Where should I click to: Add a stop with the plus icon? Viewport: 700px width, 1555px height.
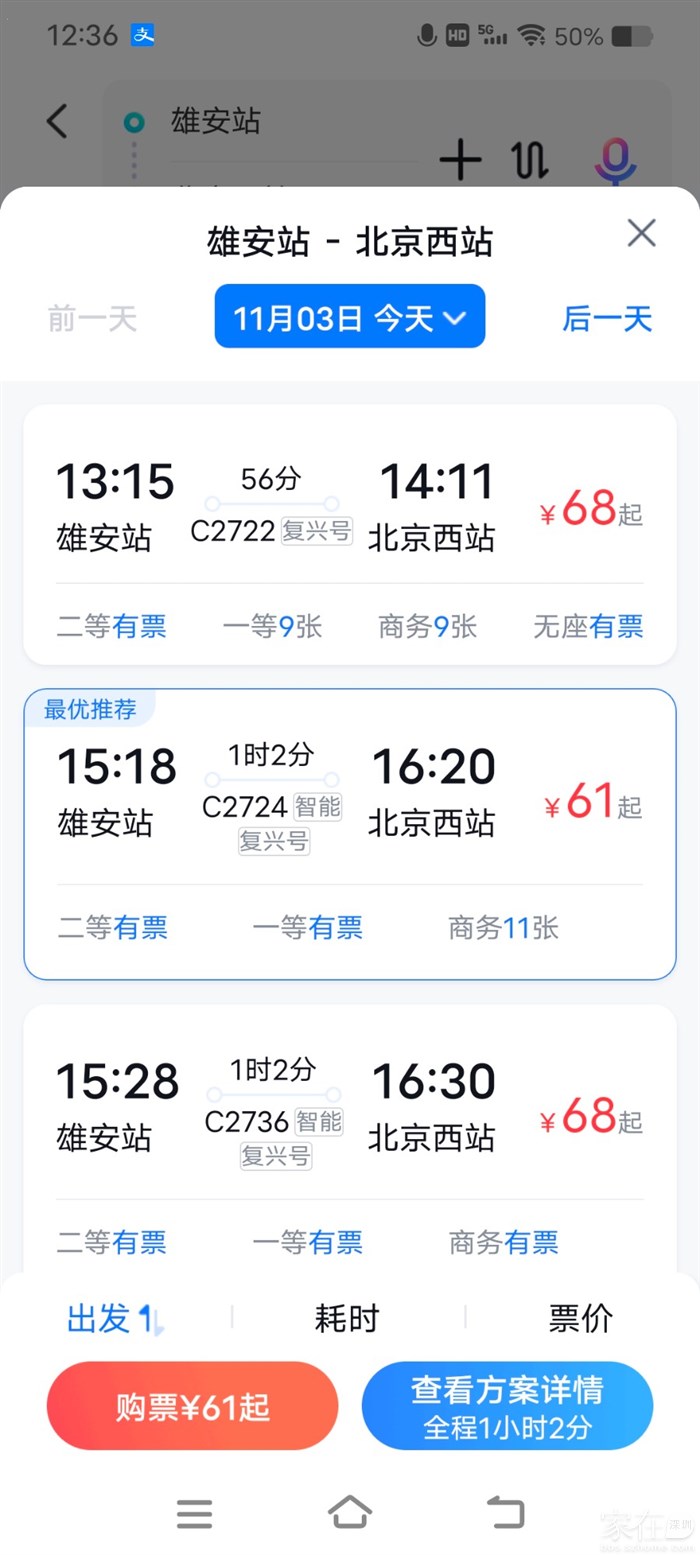point(460,160)
